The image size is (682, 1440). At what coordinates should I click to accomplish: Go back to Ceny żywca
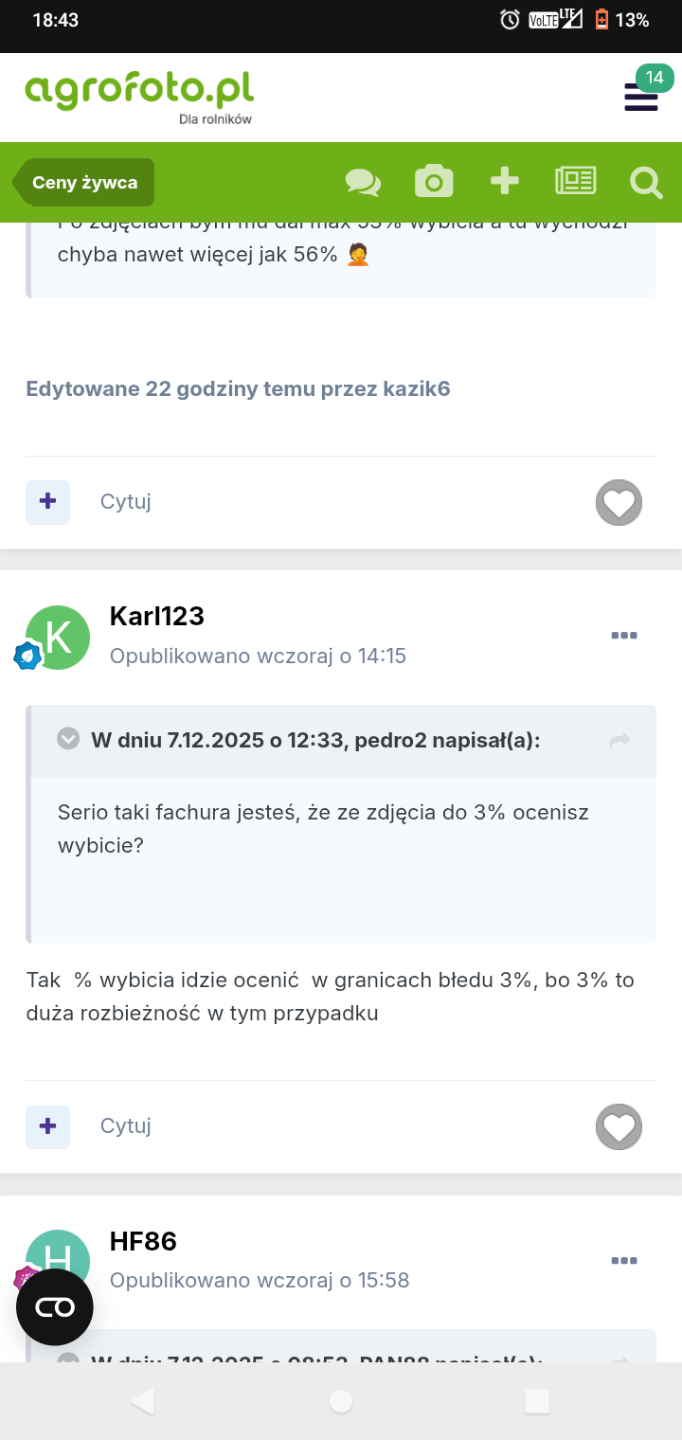(84, 182)
